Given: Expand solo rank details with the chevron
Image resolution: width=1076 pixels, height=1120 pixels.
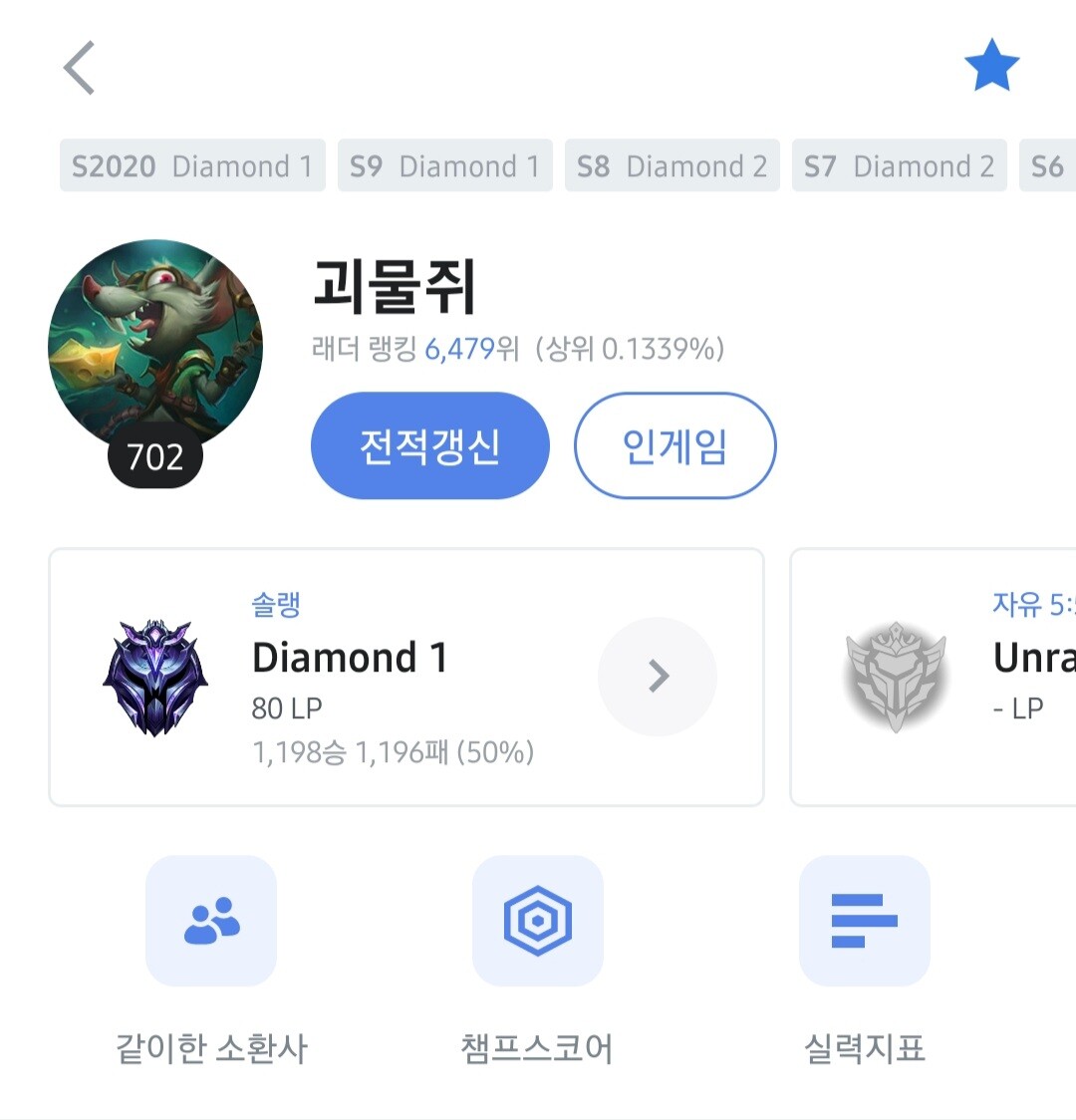Looking at the screenshot, I should point(658,677).
